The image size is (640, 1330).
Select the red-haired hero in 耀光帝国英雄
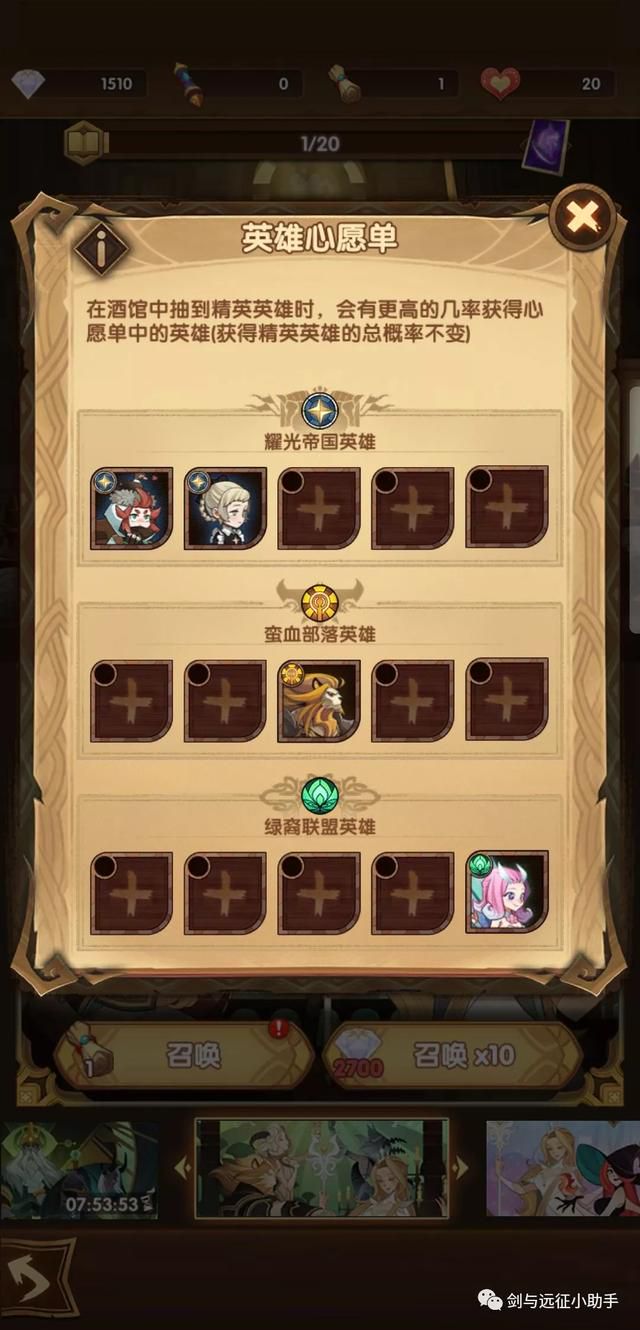click(x=131, y=508)
